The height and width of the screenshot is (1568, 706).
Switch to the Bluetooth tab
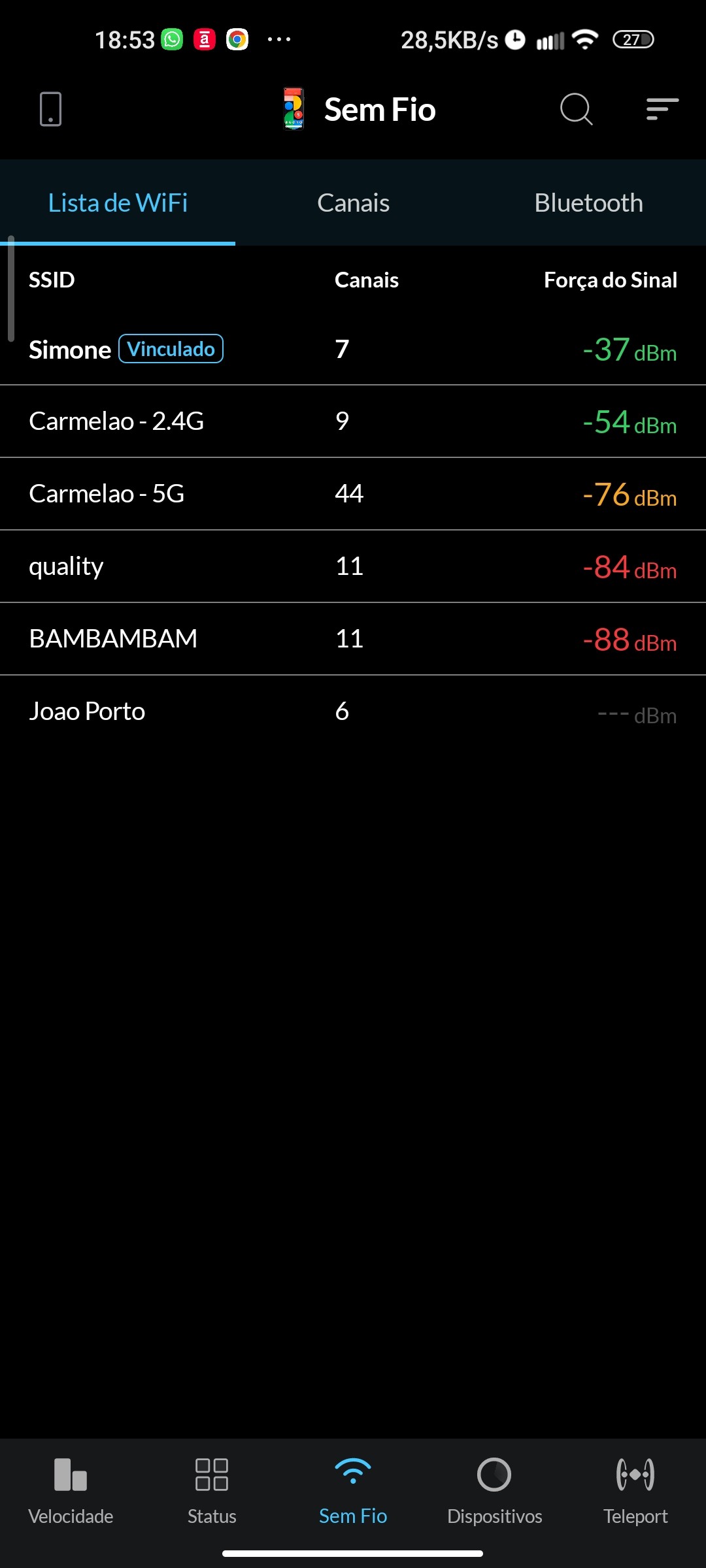coord(588,203)
